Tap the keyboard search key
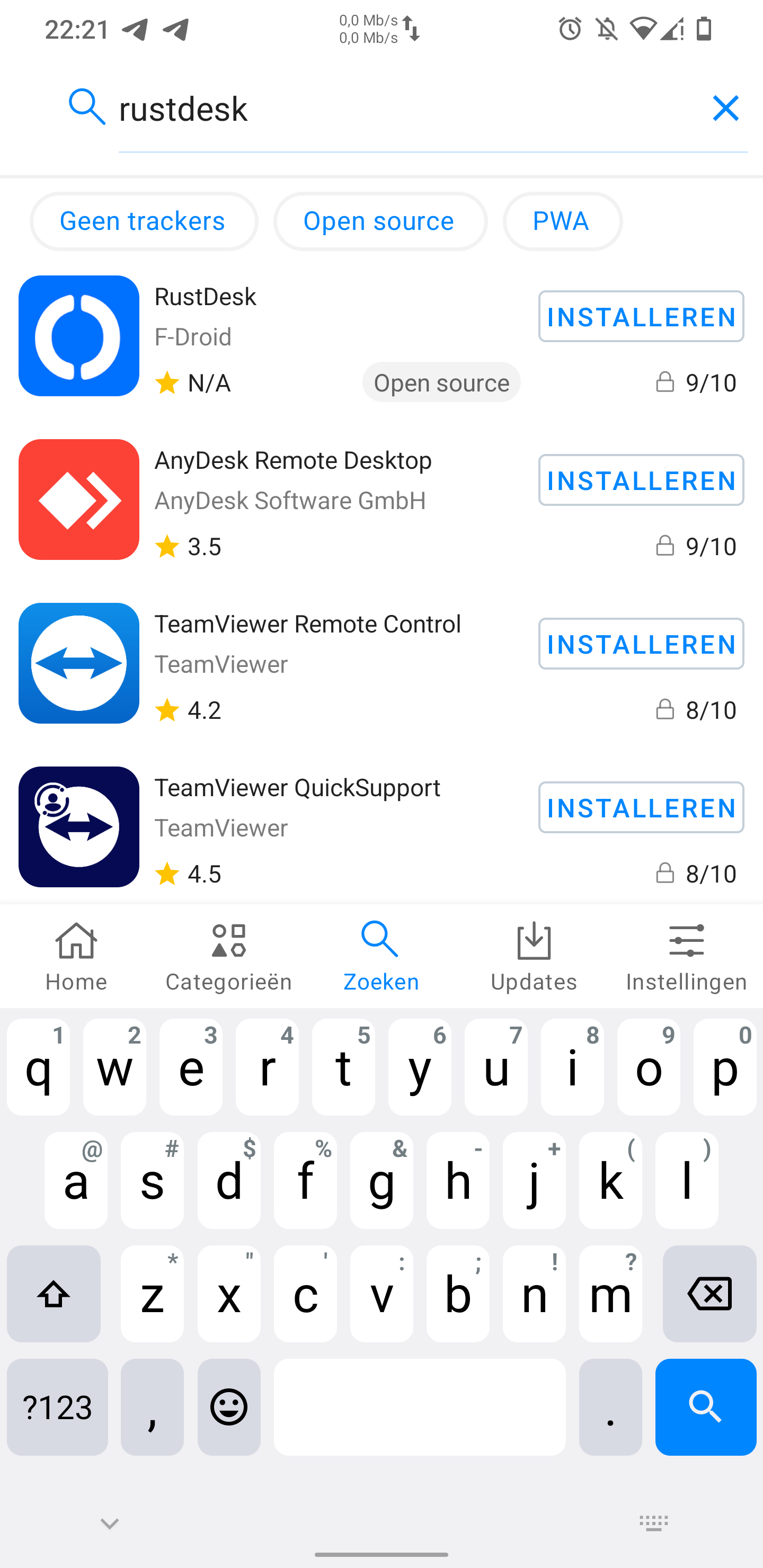Viewport: 763px width, 1568px height. click(705, 1406)
